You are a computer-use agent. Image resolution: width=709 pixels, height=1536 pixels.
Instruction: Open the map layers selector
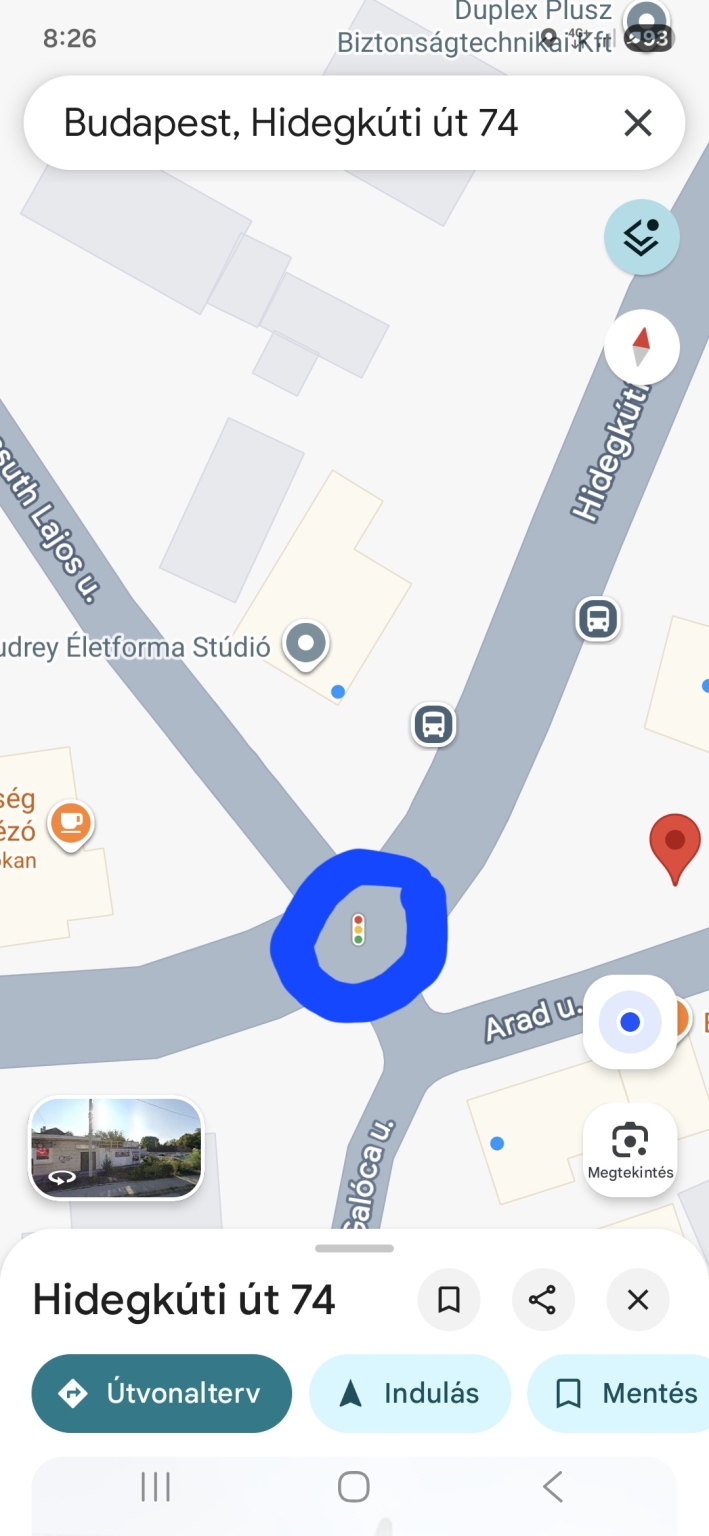point(641,237)
